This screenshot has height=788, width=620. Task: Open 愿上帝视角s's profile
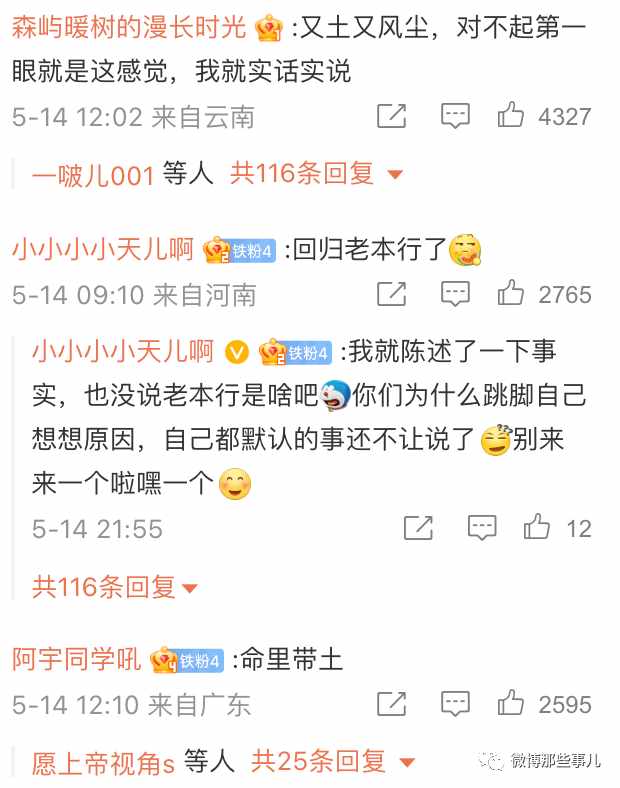[103, 762]
